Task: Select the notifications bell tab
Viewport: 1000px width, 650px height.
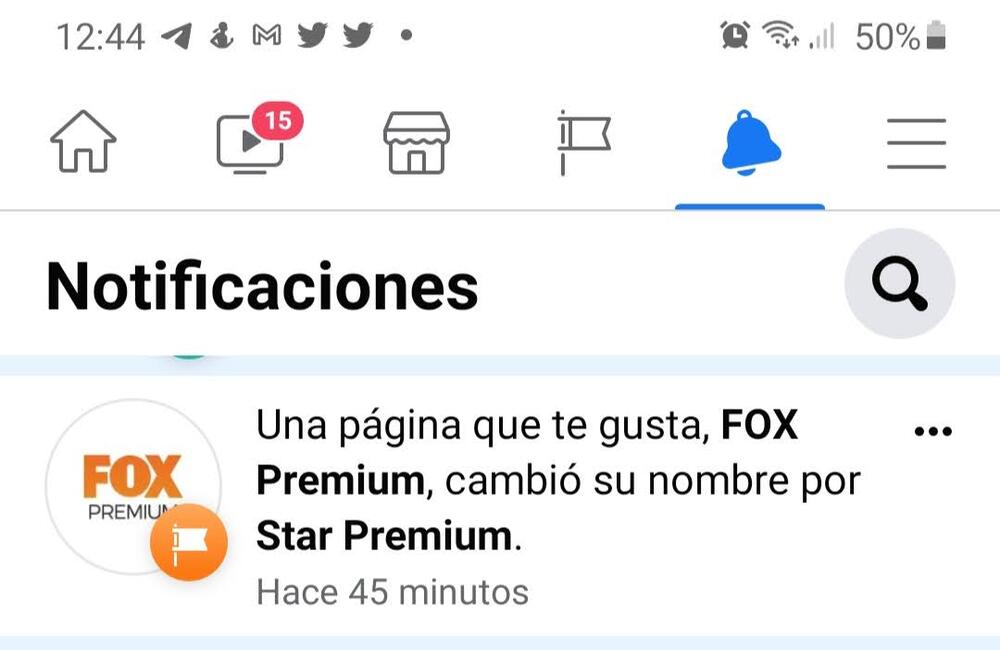Action: point(750,143)
